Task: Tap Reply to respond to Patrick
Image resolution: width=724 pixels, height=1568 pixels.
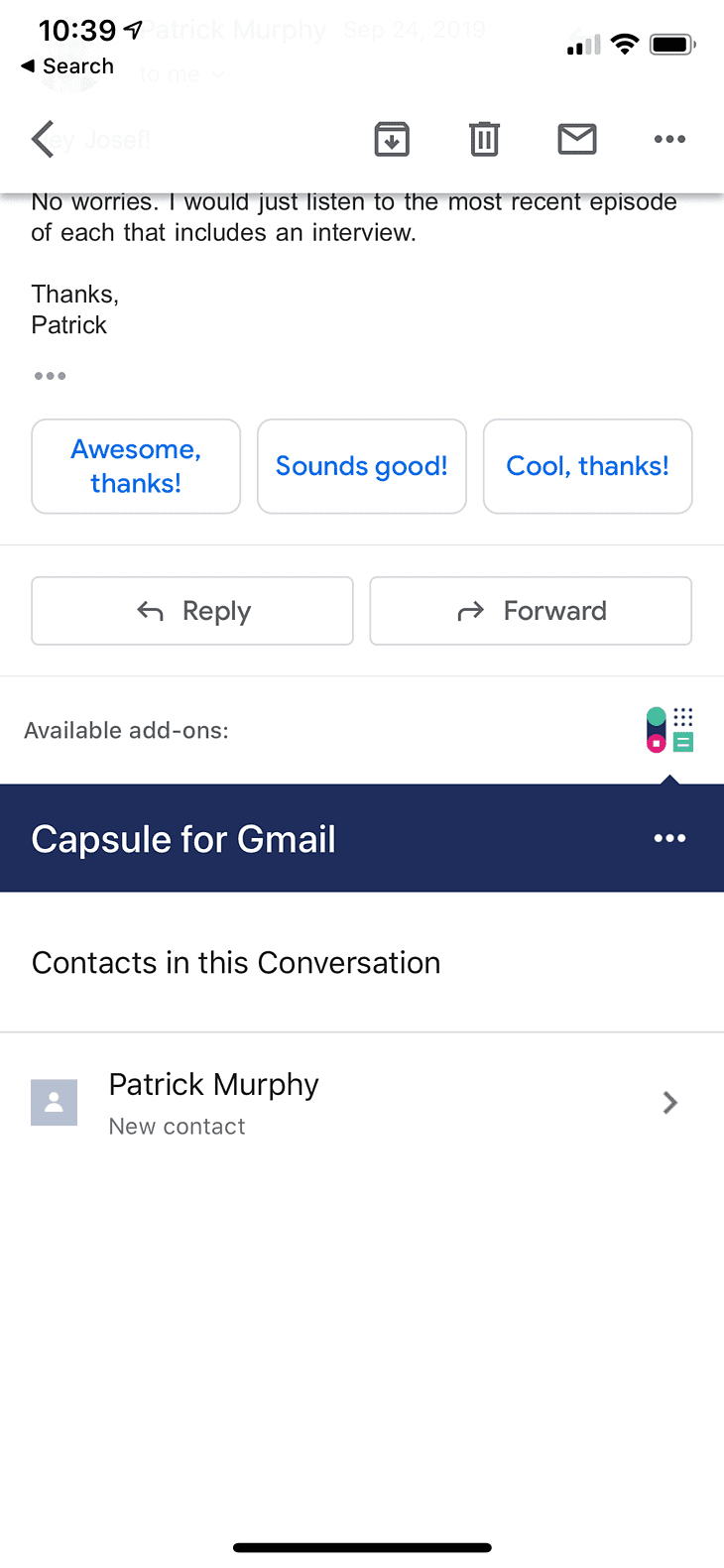Action: (191, 611)
